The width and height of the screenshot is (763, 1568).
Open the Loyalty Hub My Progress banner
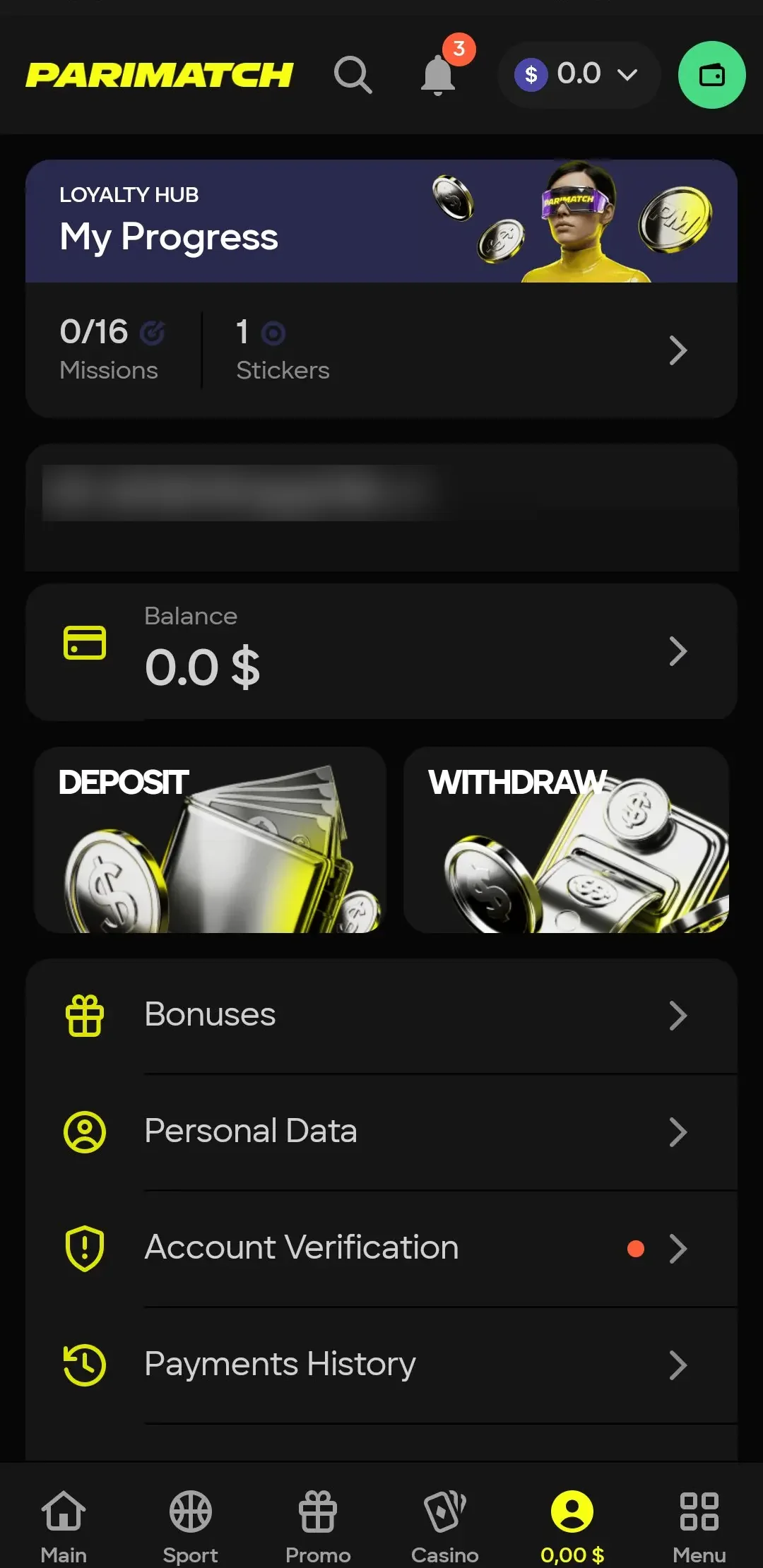(x=381, y=221)
